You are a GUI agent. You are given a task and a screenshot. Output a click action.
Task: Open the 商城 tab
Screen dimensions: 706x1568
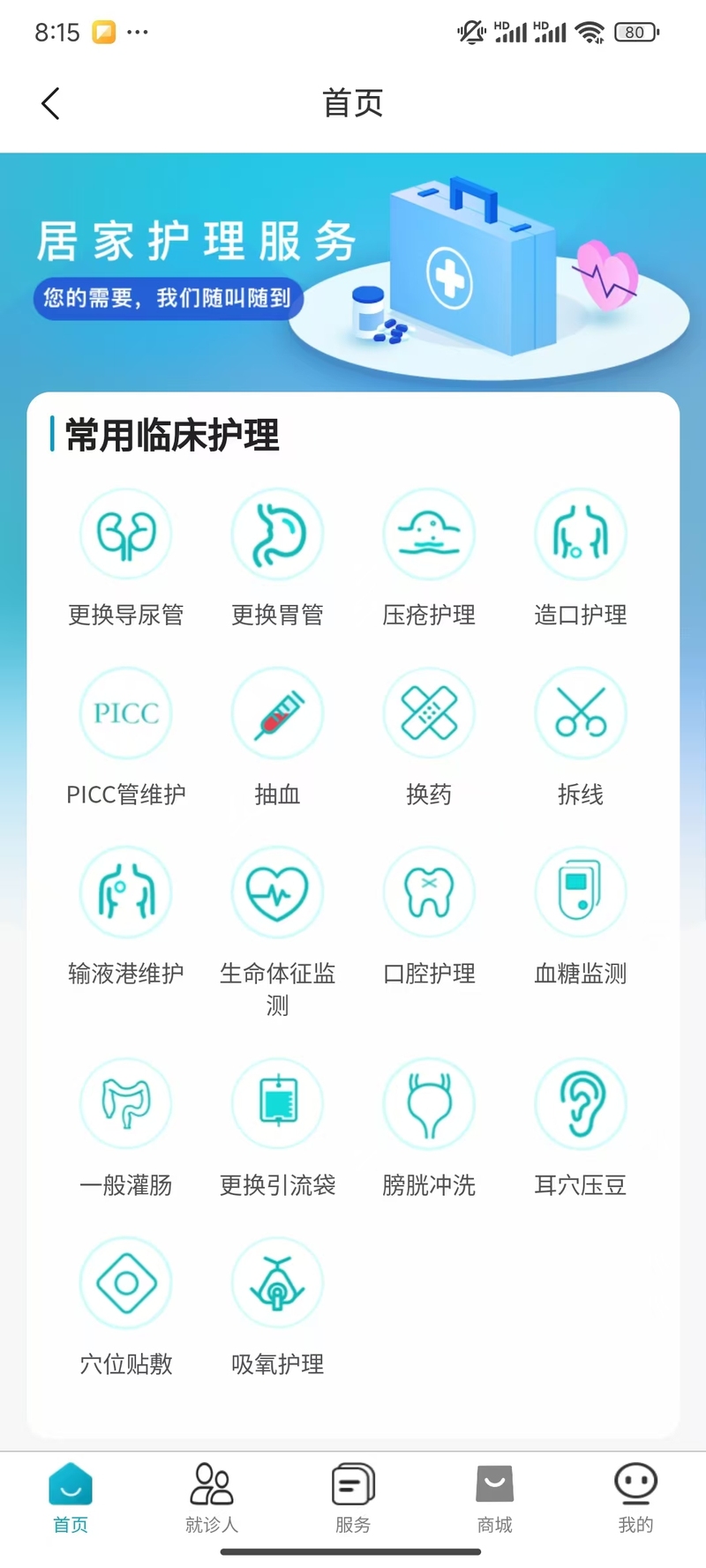[494, 1498]
